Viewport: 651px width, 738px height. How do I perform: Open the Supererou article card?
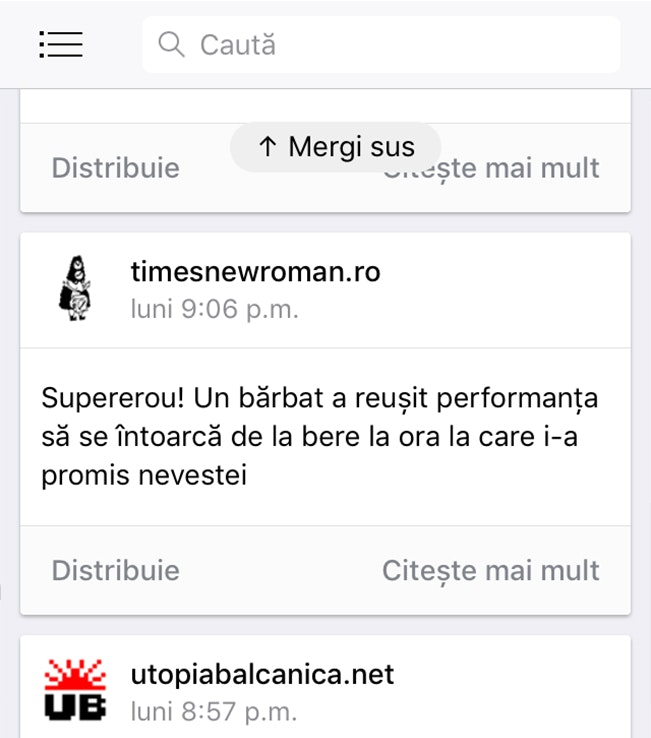(x=320, y=437)
